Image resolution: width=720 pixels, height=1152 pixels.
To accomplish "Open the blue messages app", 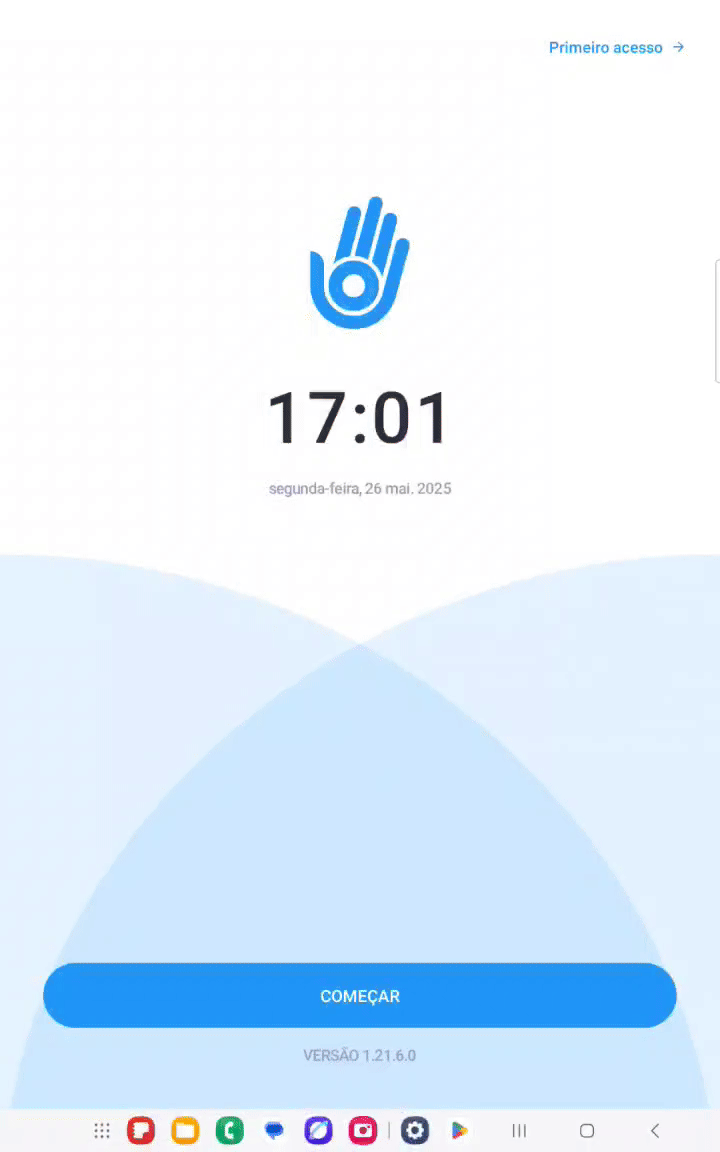I will [x=274, y=1131].
